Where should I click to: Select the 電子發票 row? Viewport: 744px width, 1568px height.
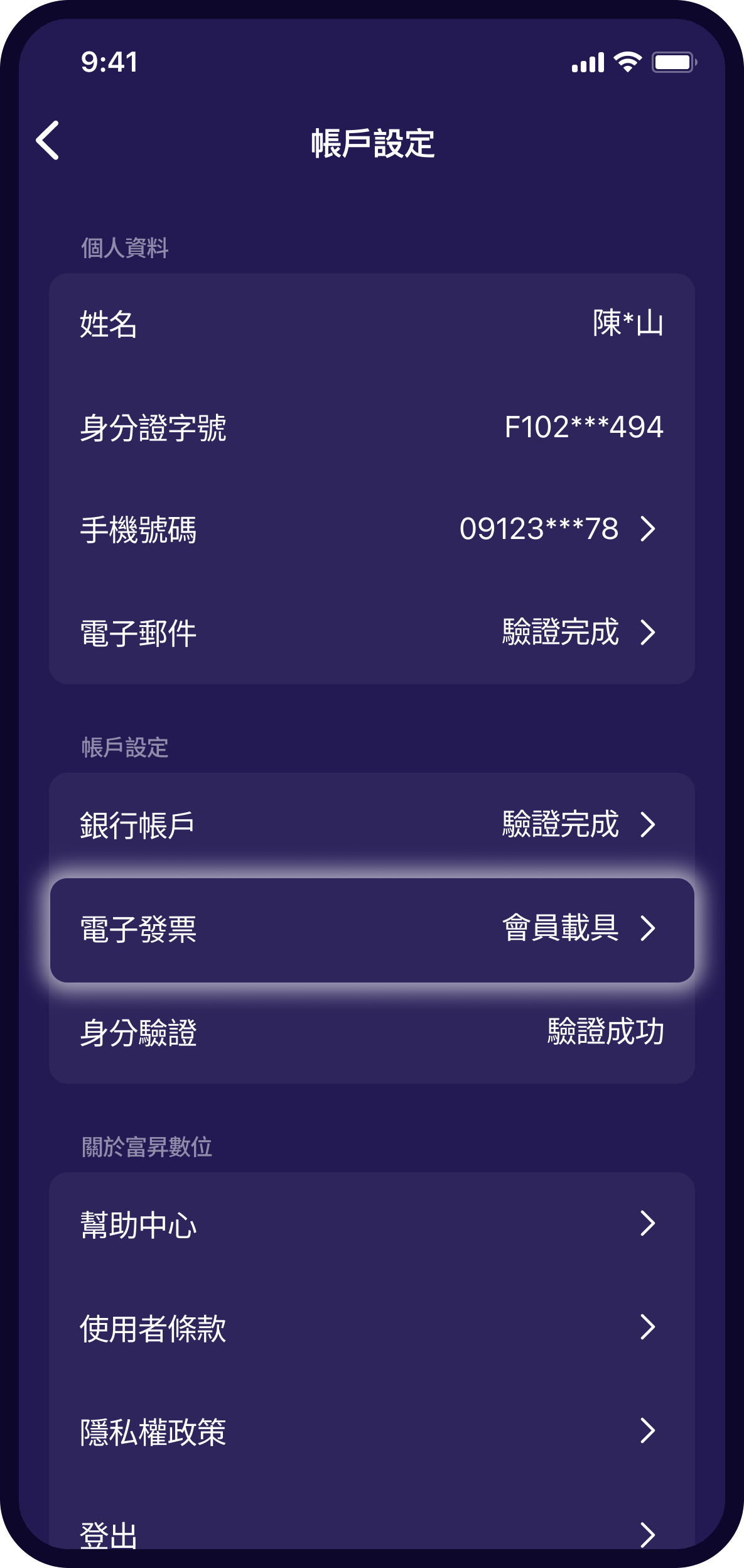click(x=372, y=930)
